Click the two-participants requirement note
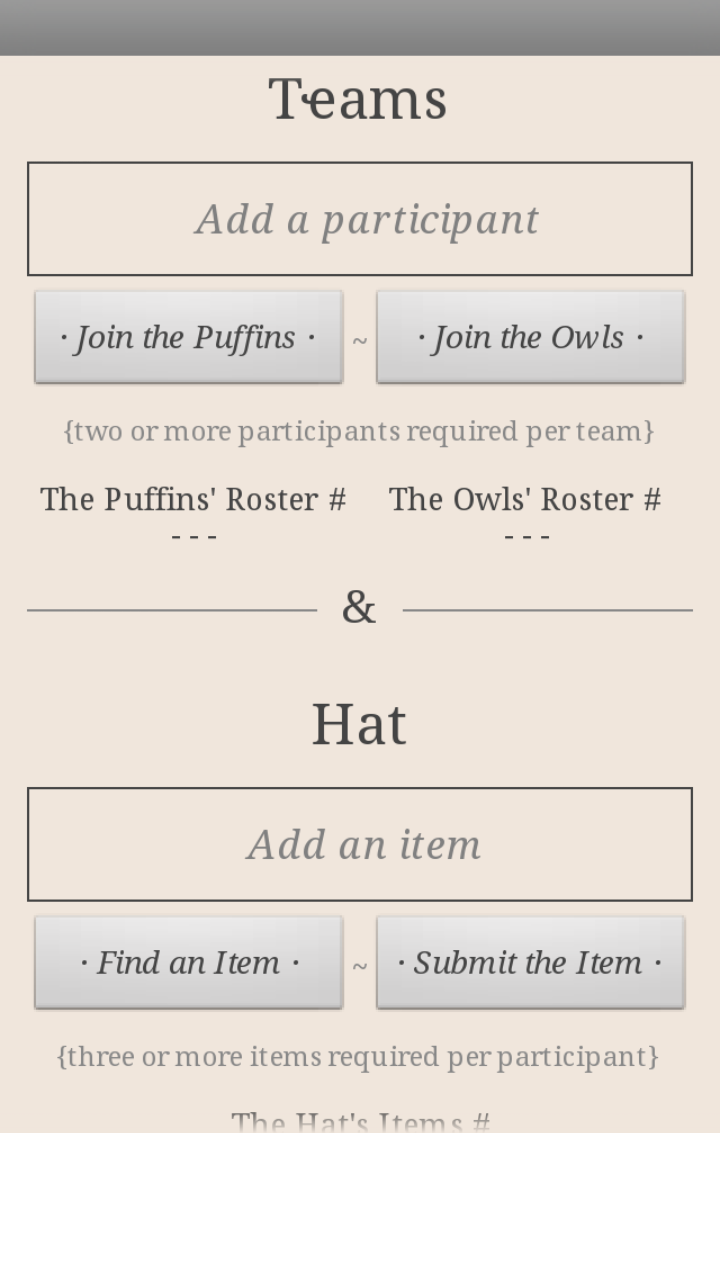Image resolution: width=720 pixels, height=1280 pixels. [360, 430]
